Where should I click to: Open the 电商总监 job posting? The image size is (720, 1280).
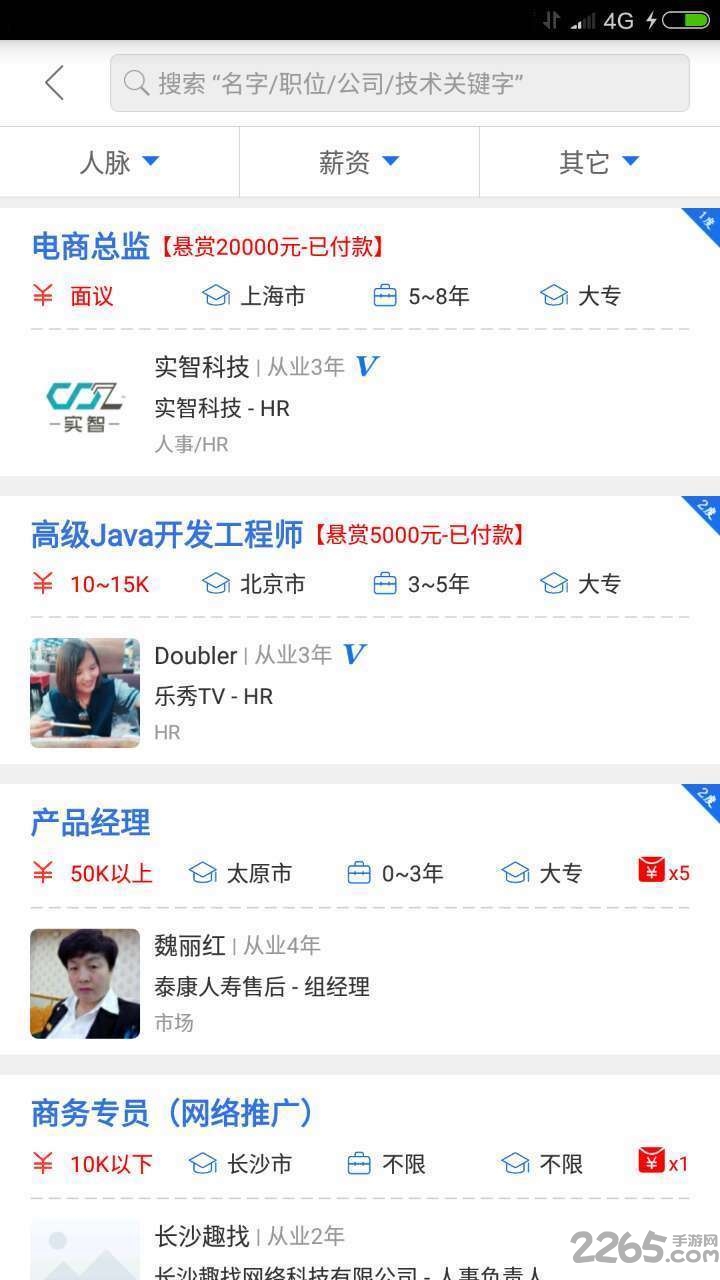coord(88,247)
